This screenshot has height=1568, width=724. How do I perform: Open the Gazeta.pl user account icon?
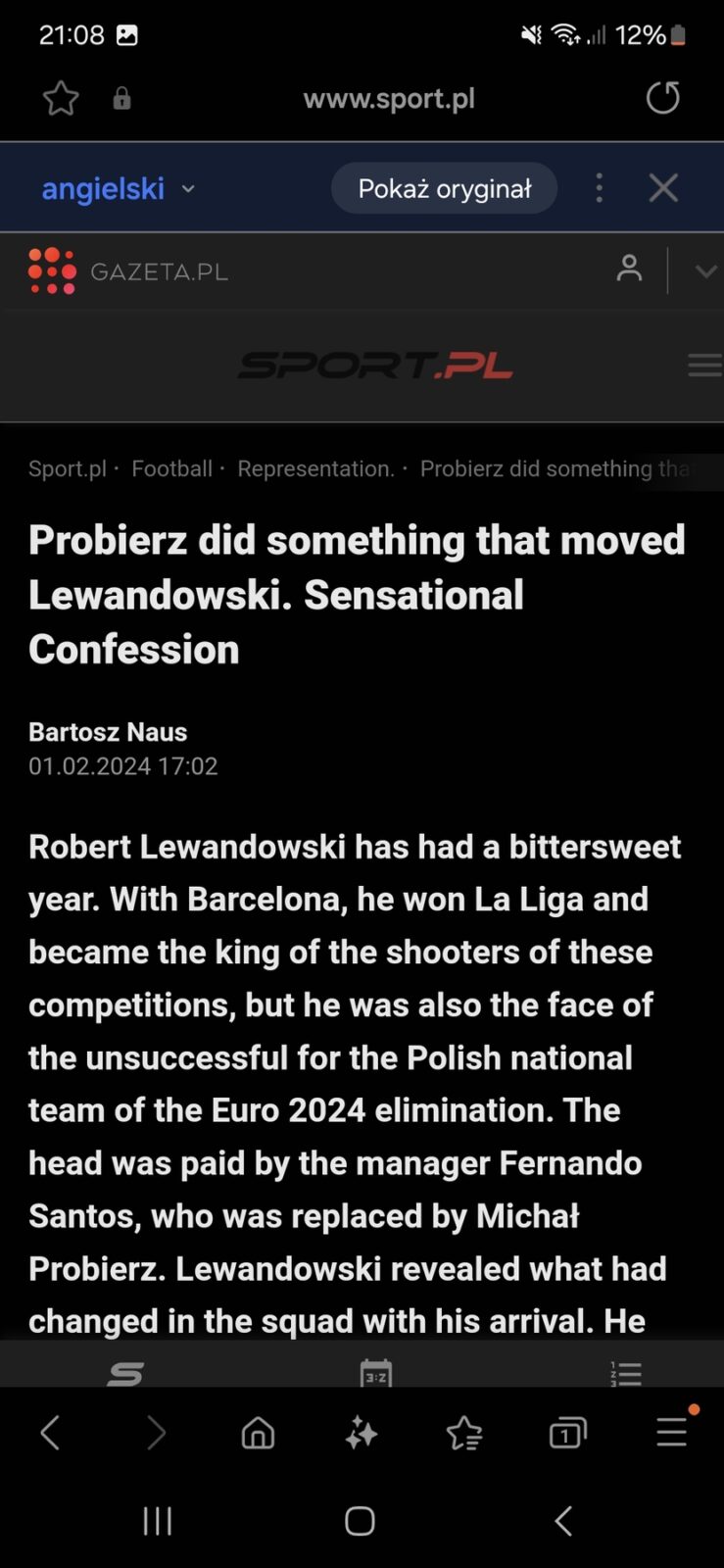click(629, 269)
